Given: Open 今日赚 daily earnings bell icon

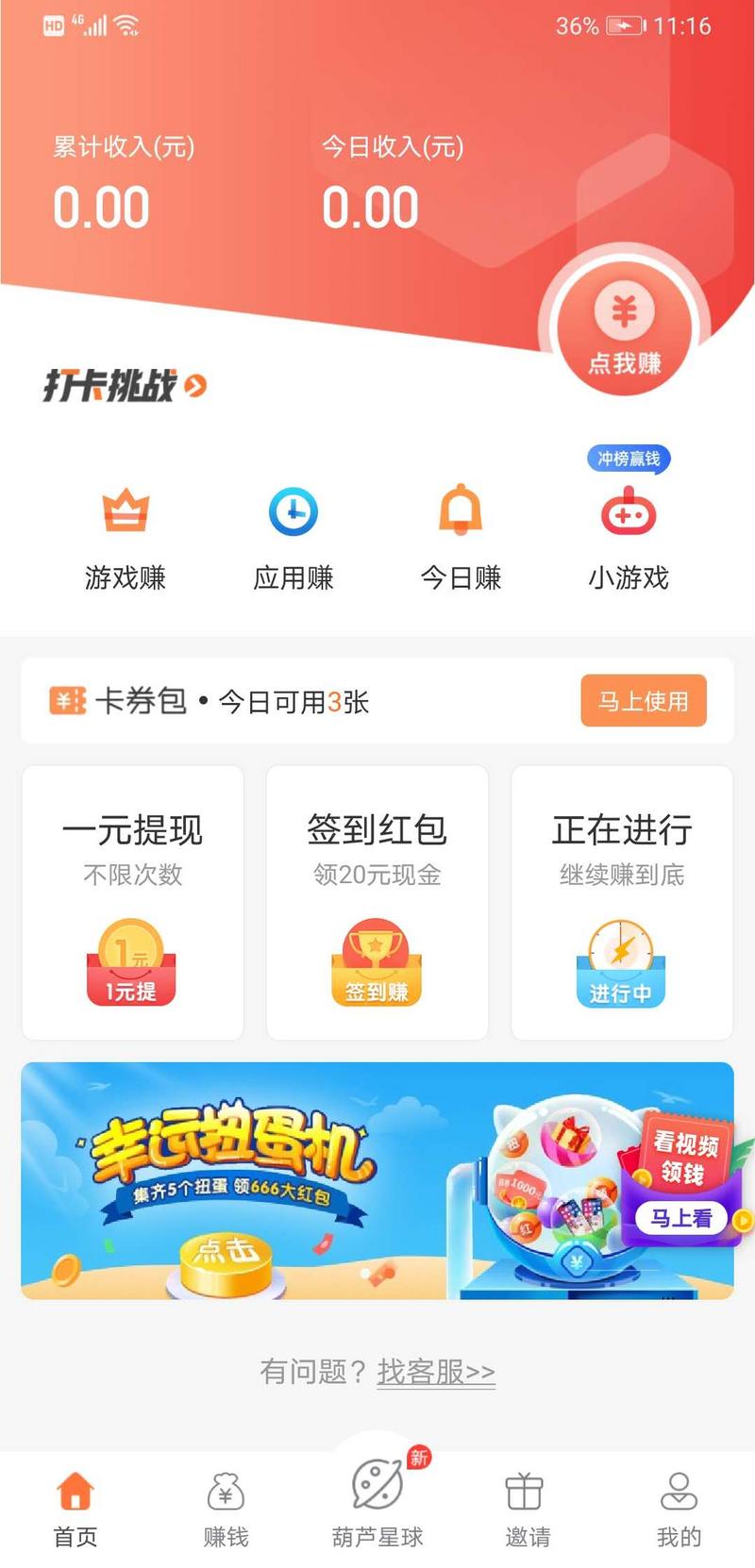Looking at the screenshot, I should [x=461, y=533].
